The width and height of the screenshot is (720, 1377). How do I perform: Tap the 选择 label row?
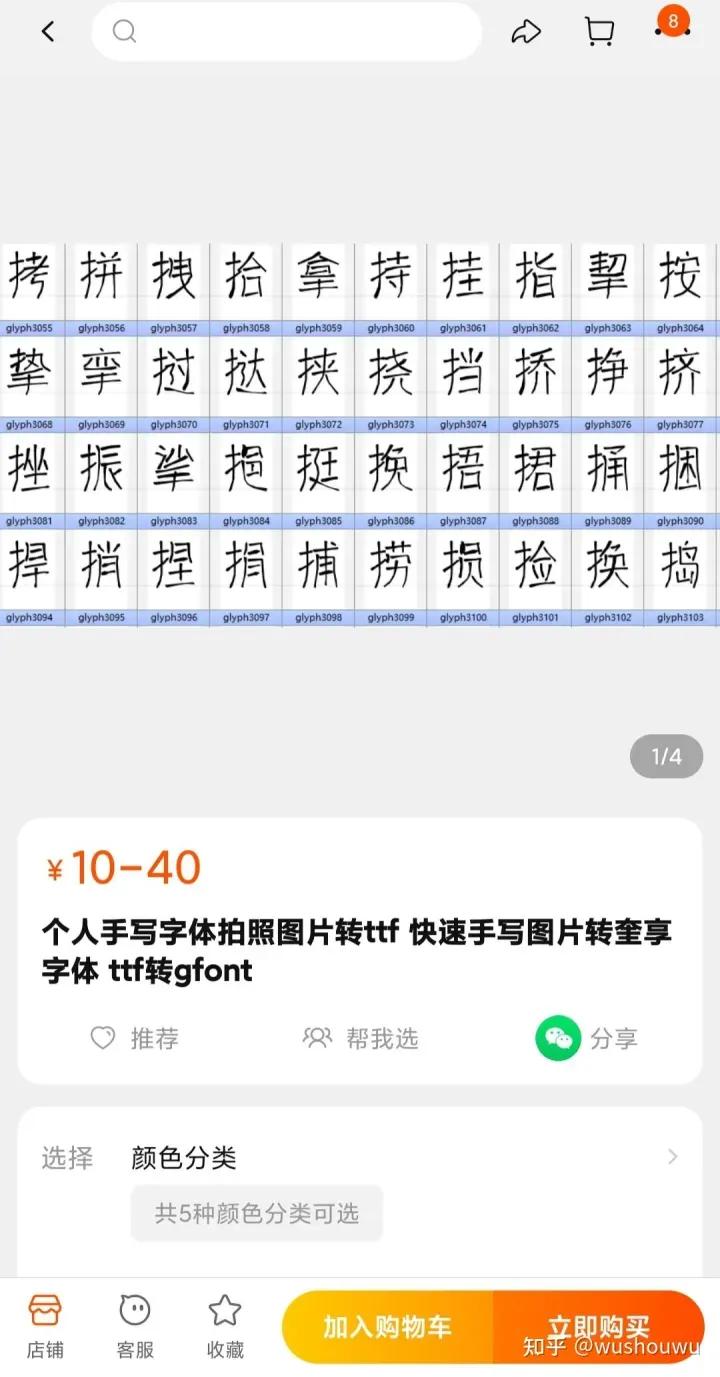pyautogui.click(x=66, y=1159)
